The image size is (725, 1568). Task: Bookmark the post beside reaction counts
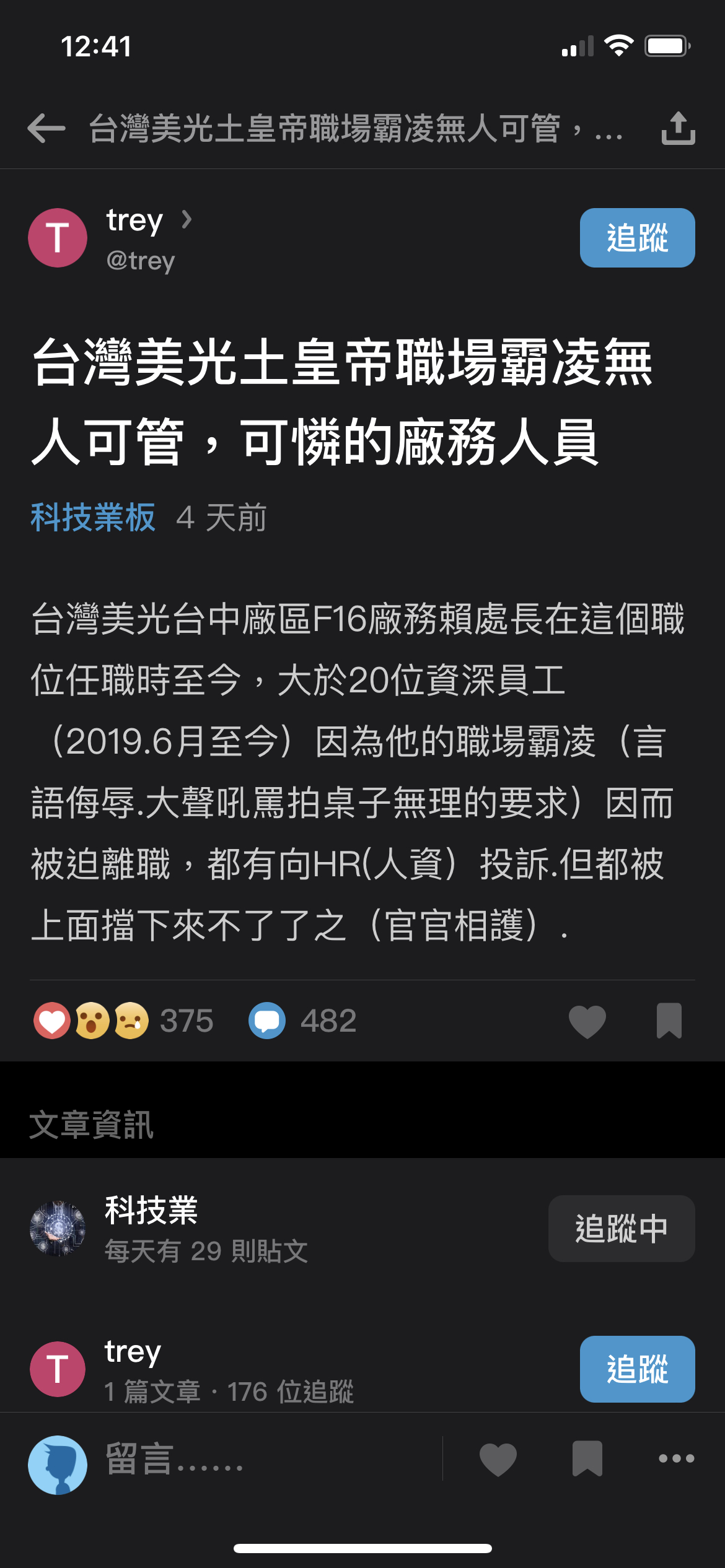[669, 1021]
